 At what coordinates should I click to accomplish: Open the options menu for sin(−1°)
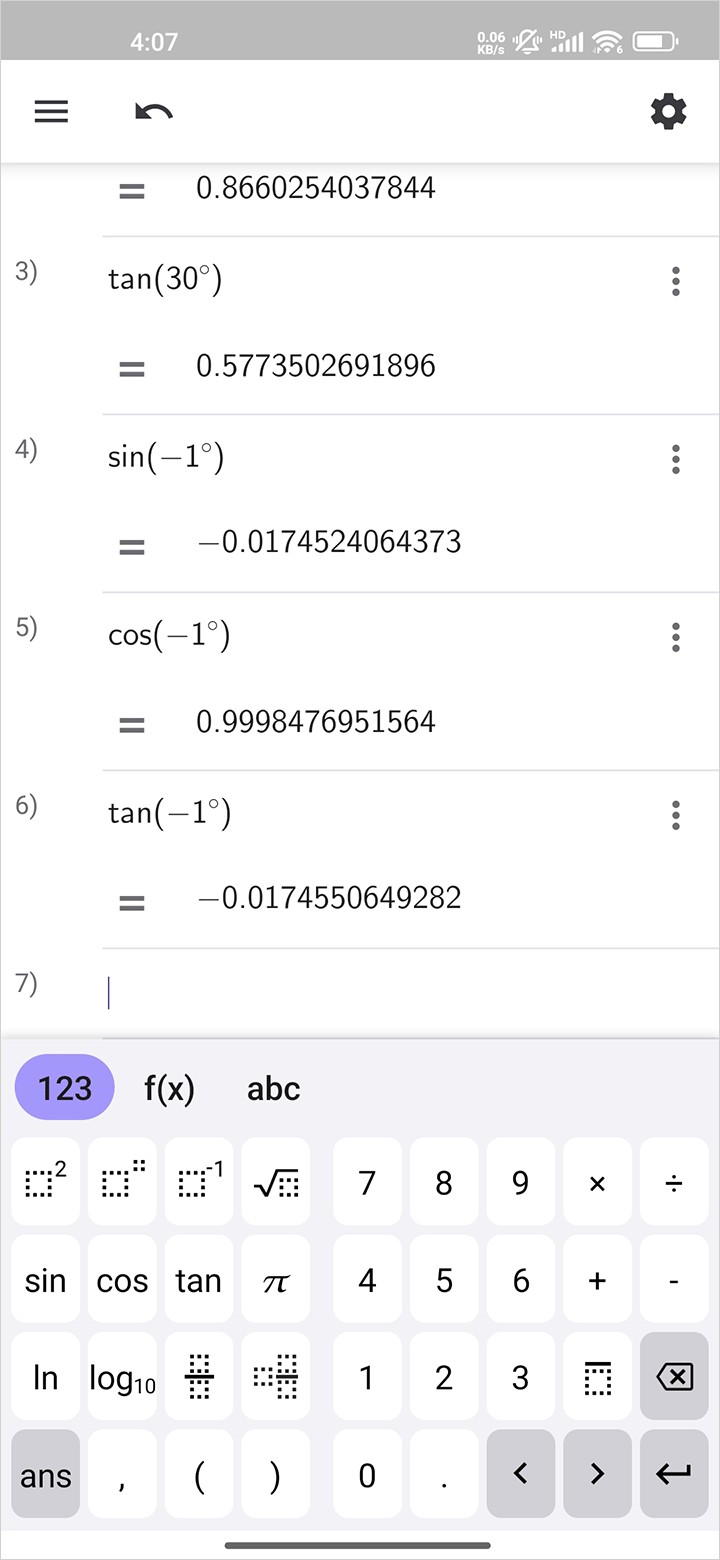coord(676,459)
